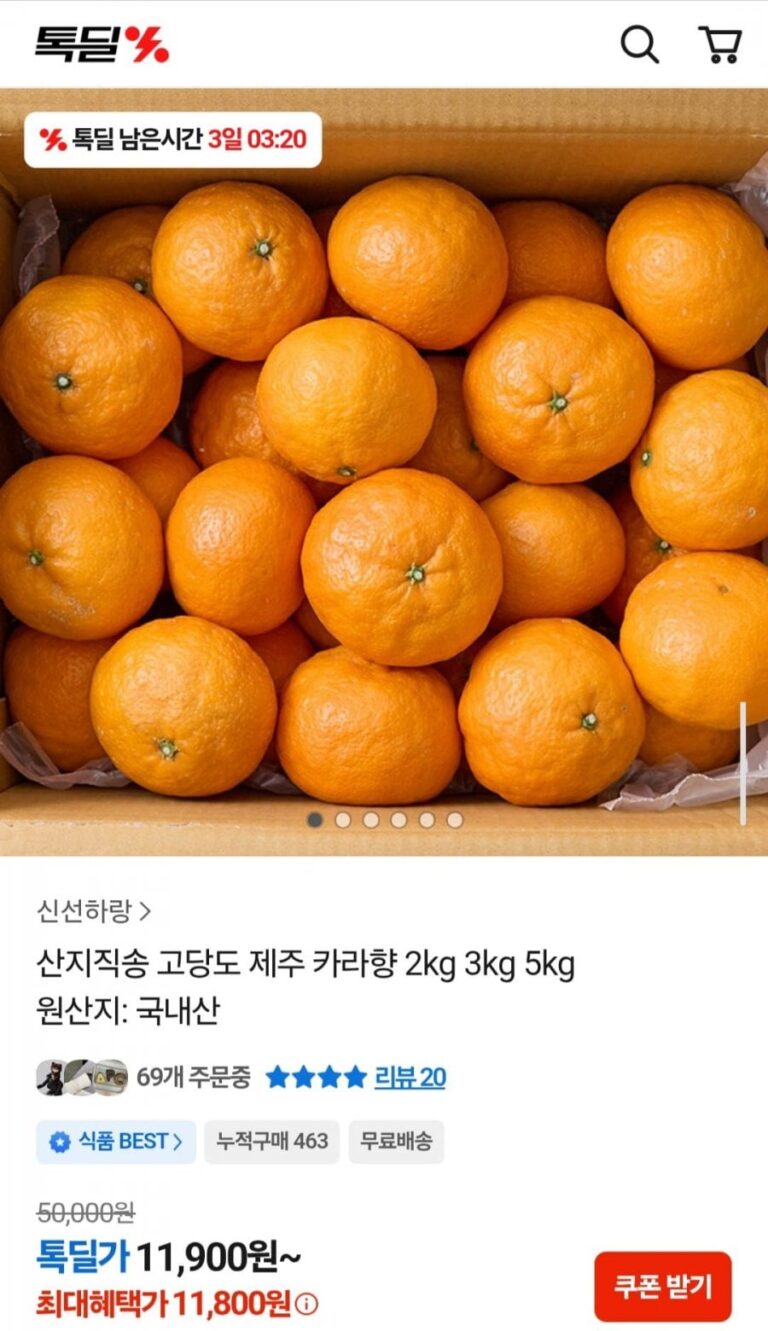
Task: View the tangerine product photo
Action: (x=384, y=480)
